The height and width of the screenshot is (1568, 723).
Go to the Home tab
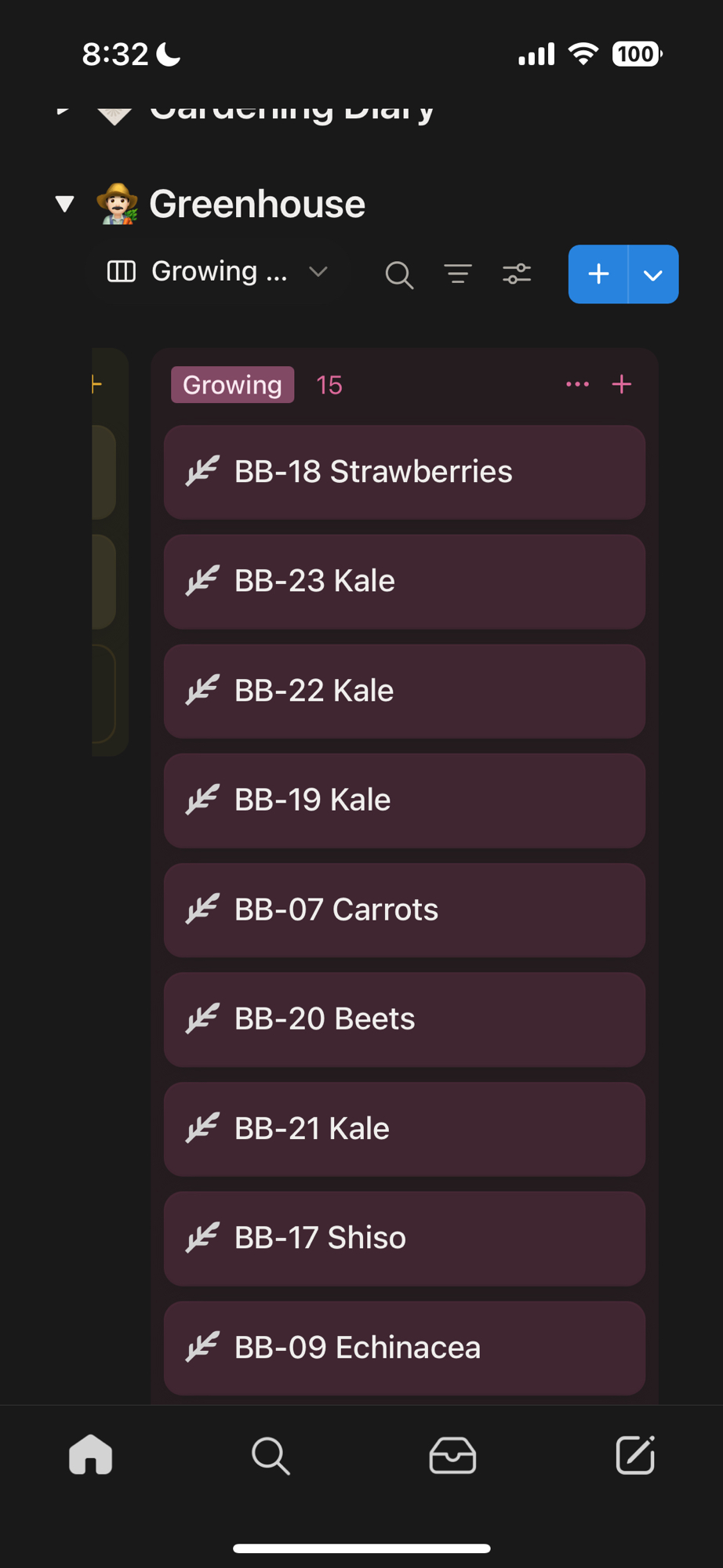pyautogui.click(x=91, y=1455)
